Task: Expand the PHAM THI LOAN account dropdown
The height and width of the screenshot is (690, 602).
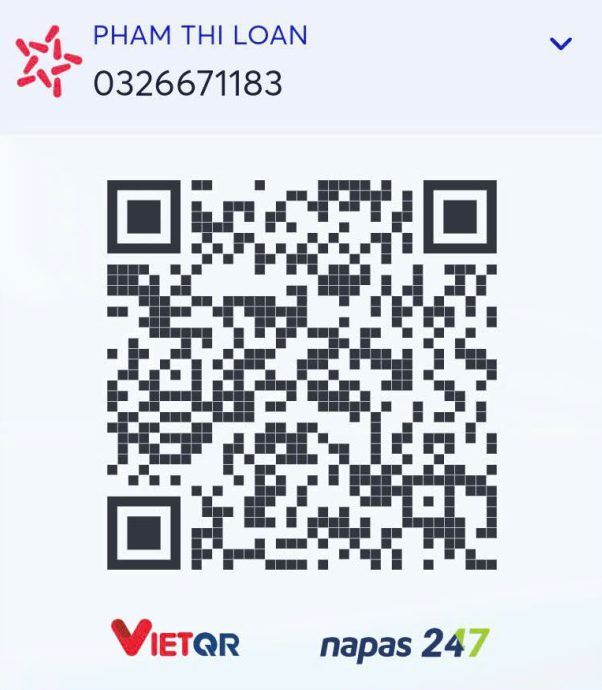Action: (560, 44)
